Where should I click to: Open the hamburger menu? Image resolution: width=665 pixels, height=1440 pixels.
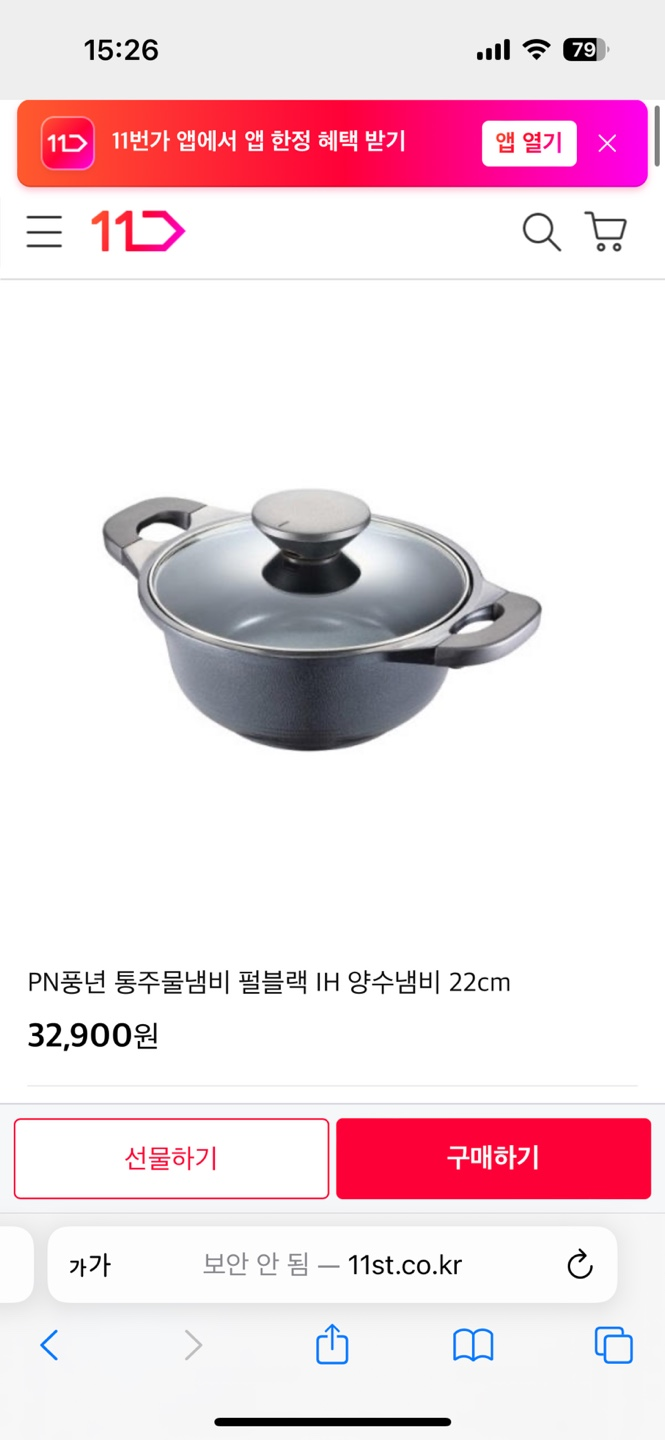(44, 232)
